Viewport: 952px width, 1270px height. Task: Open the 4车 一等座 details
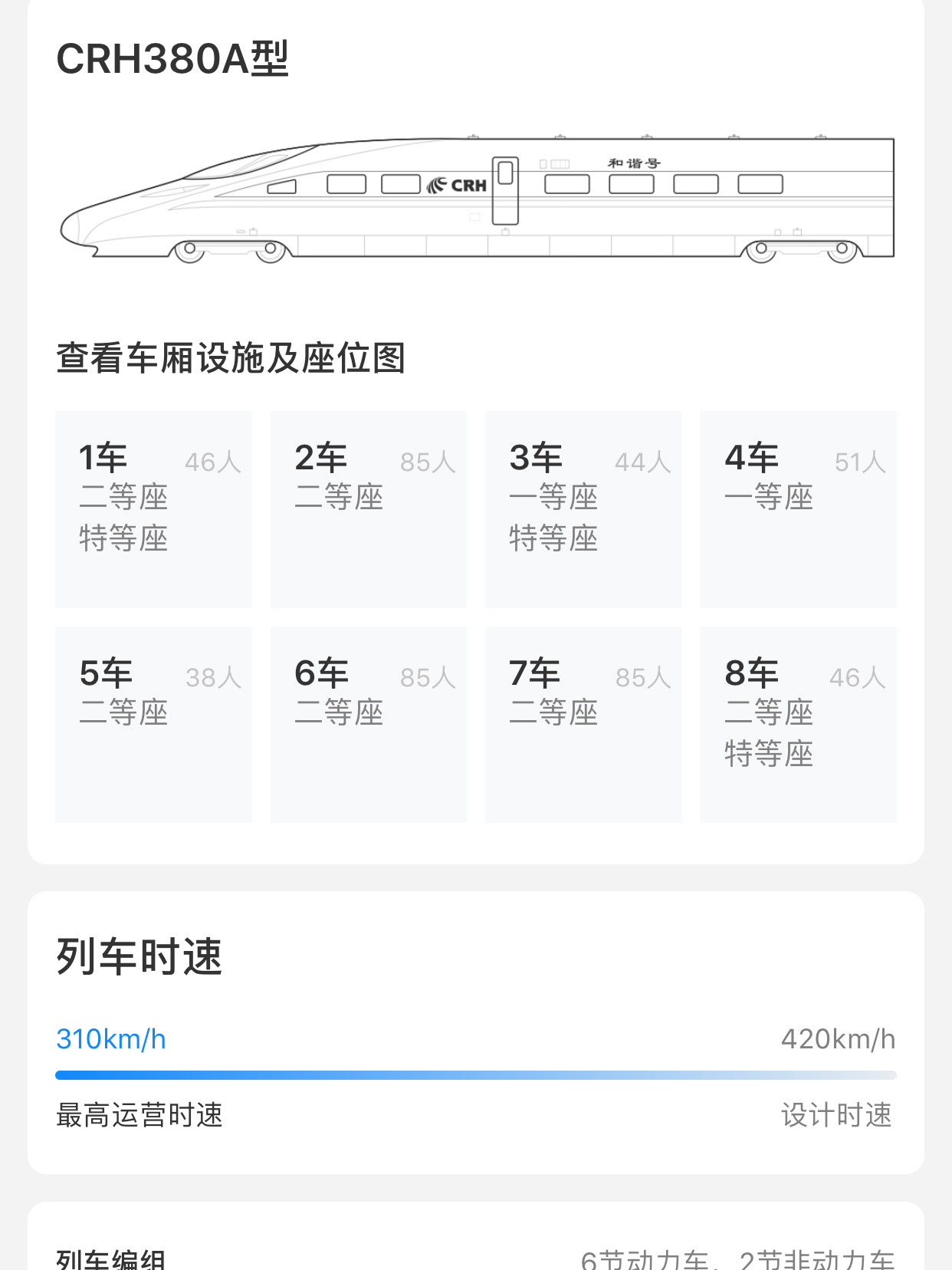(797, 510)
